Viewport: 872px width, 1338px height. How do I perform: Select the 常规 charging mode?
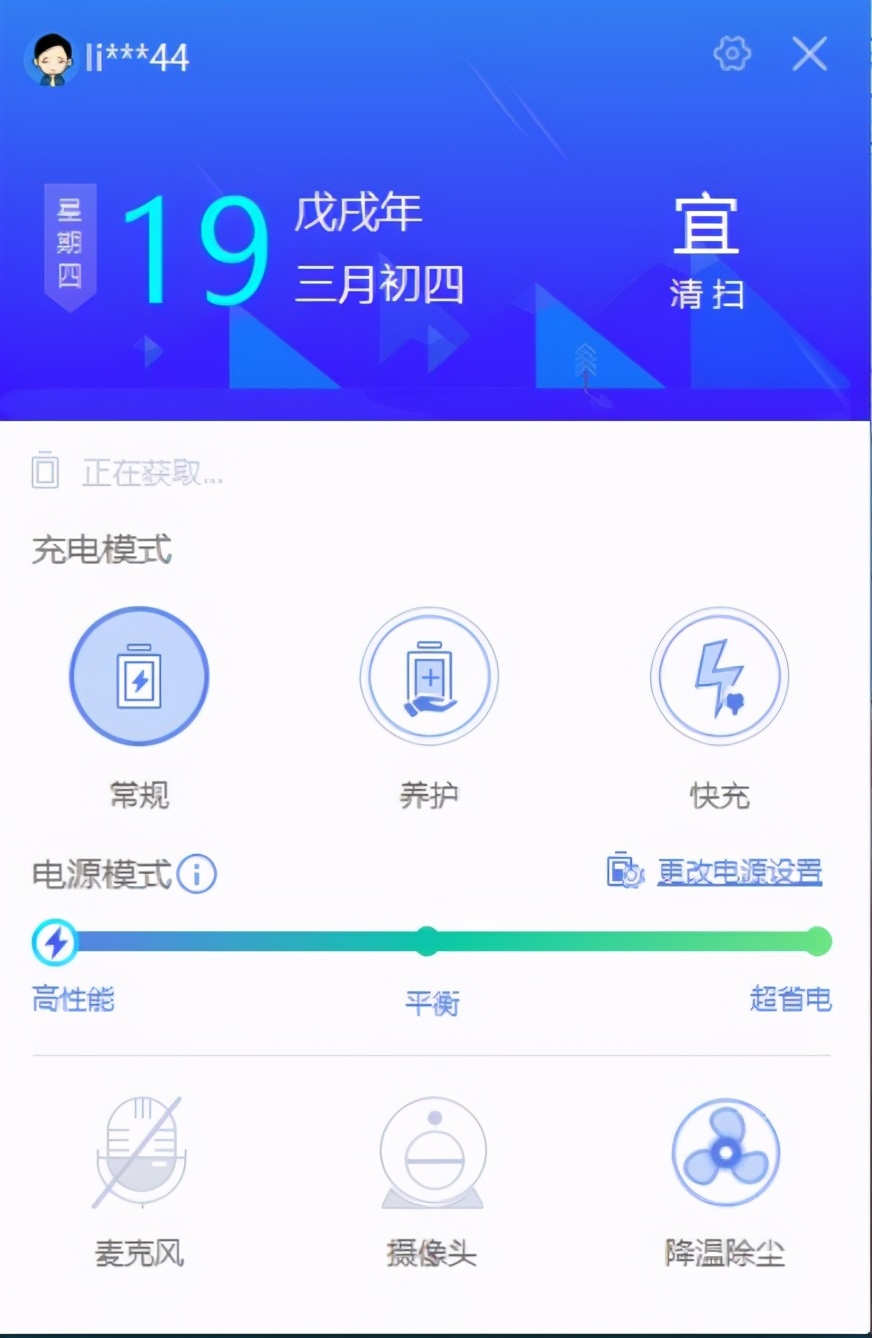click(x=139, y=676)
